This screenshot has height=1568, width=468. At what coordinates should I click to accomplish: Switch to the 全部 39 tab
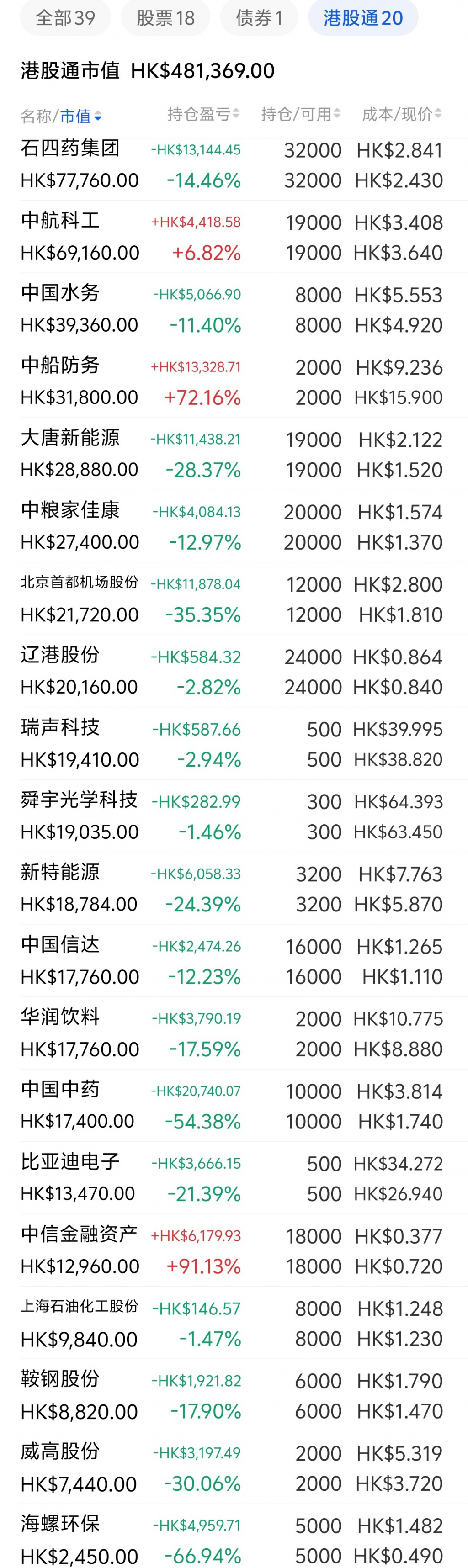[65, 18]
